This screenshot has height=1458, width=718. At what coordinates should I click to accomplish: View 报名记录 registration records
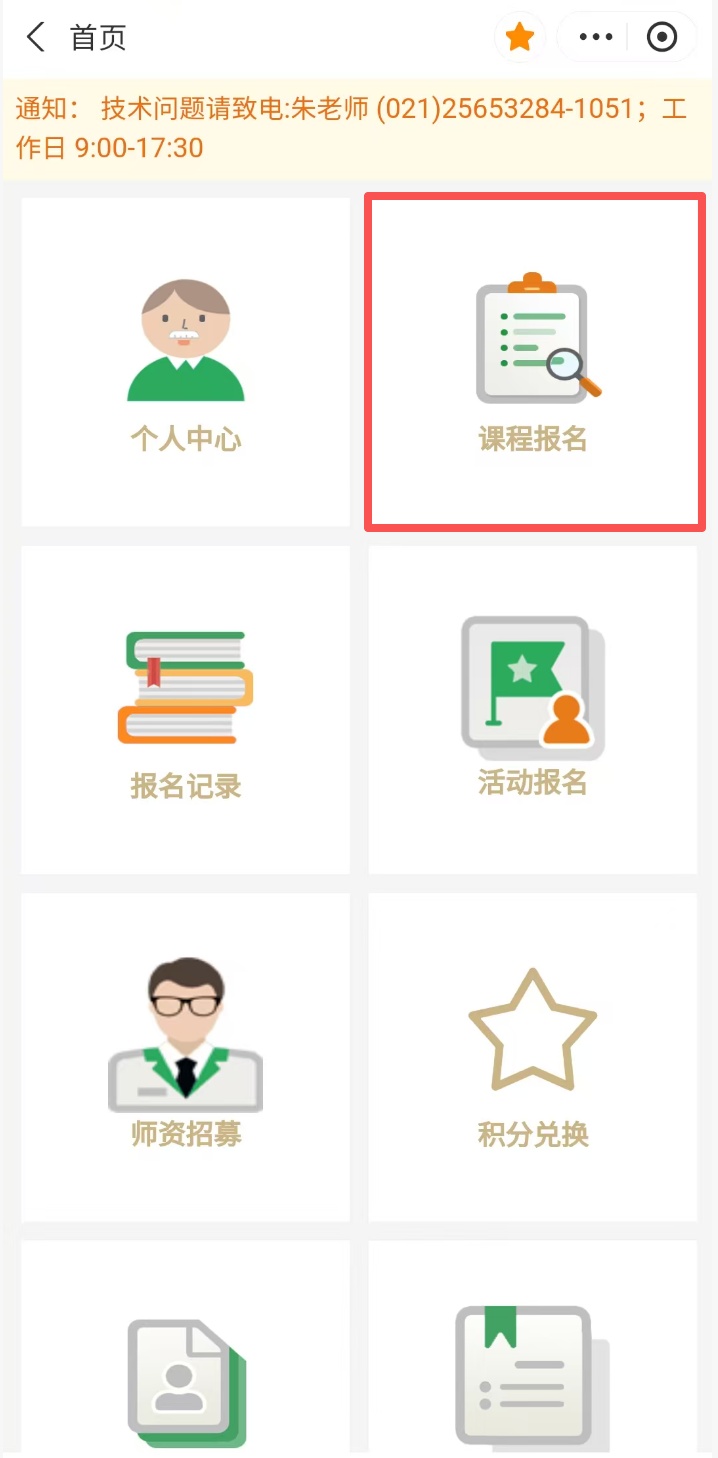pyautogui.click(x=186, y=709)
